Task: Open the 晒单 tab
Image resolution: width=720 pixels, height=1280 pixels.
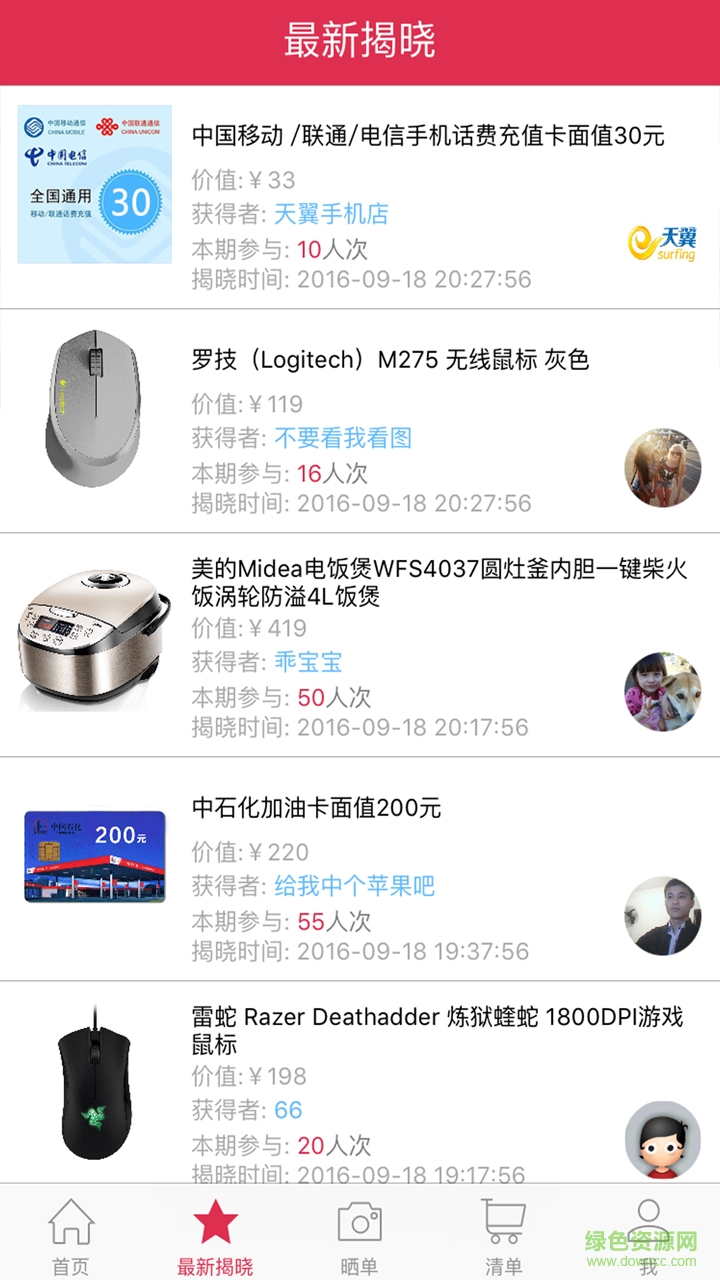Action: pos(359,1236)
